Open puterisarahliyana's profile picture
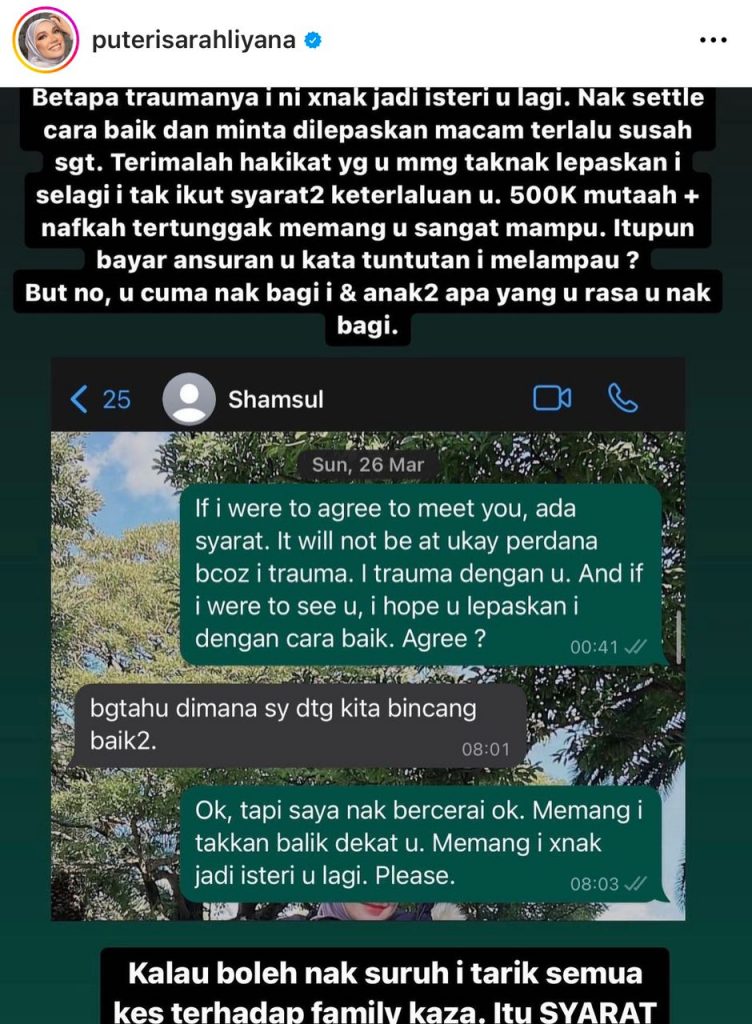752x1024 pixels. [x=44, y=41]
